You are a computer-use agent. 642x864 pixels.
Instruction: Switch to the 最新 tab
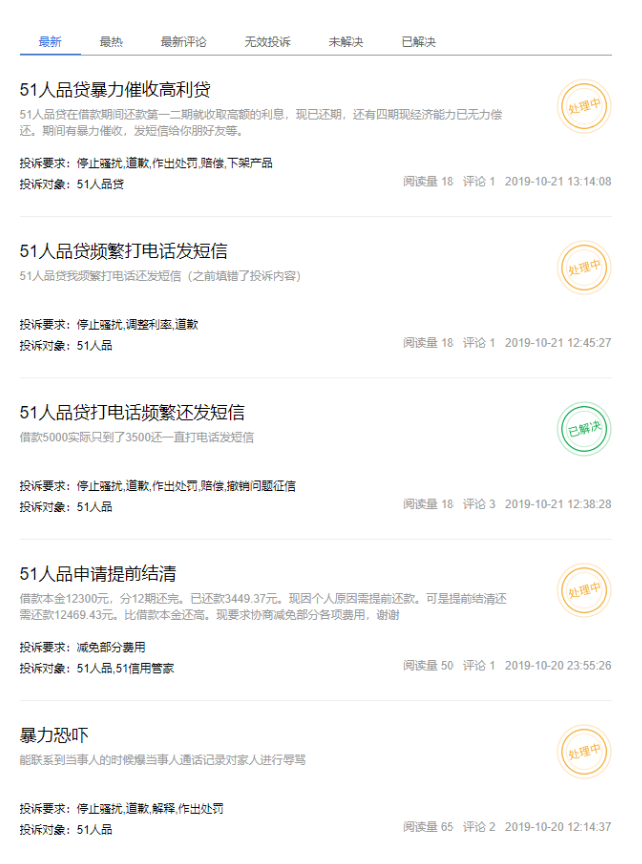tap(50, 42)
